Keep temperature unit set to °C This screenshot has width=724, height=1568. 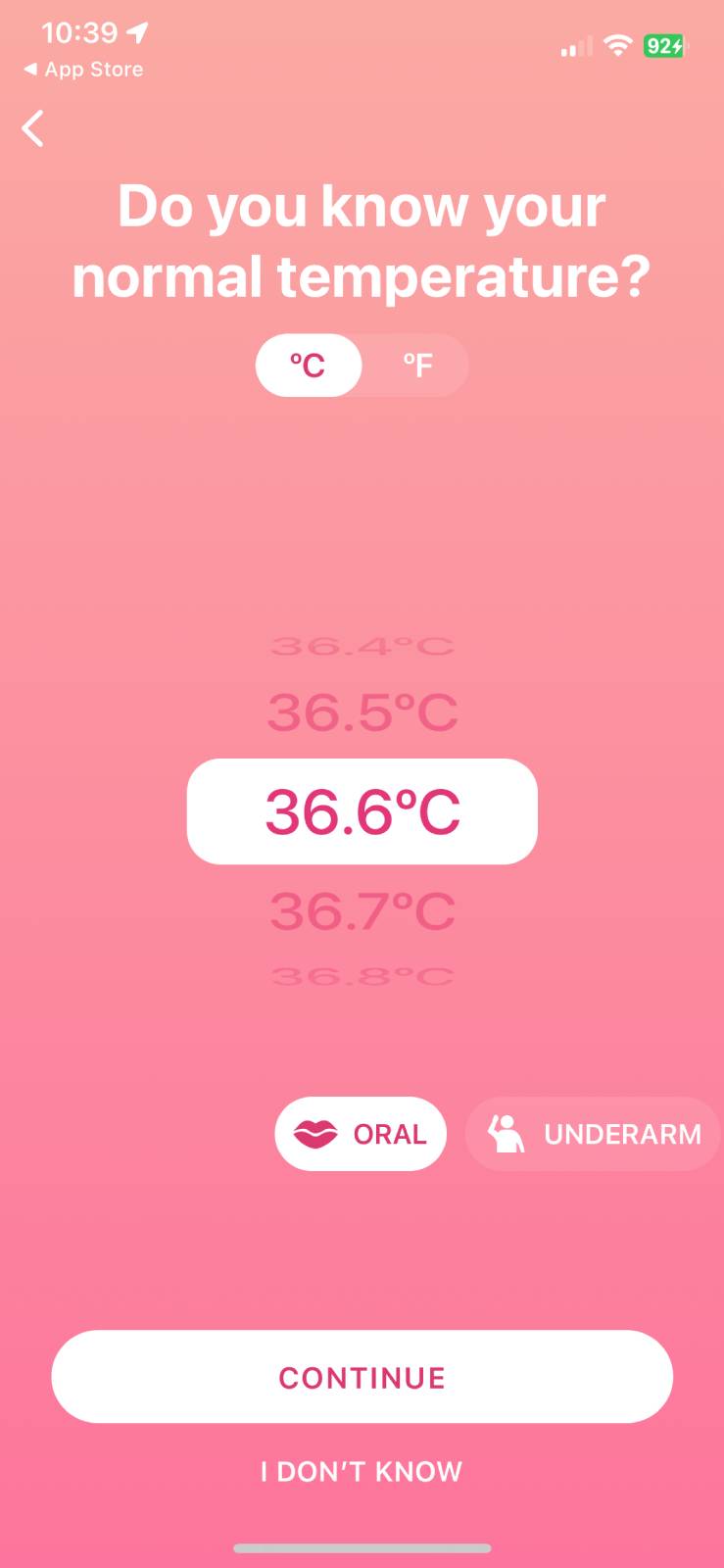308,365
